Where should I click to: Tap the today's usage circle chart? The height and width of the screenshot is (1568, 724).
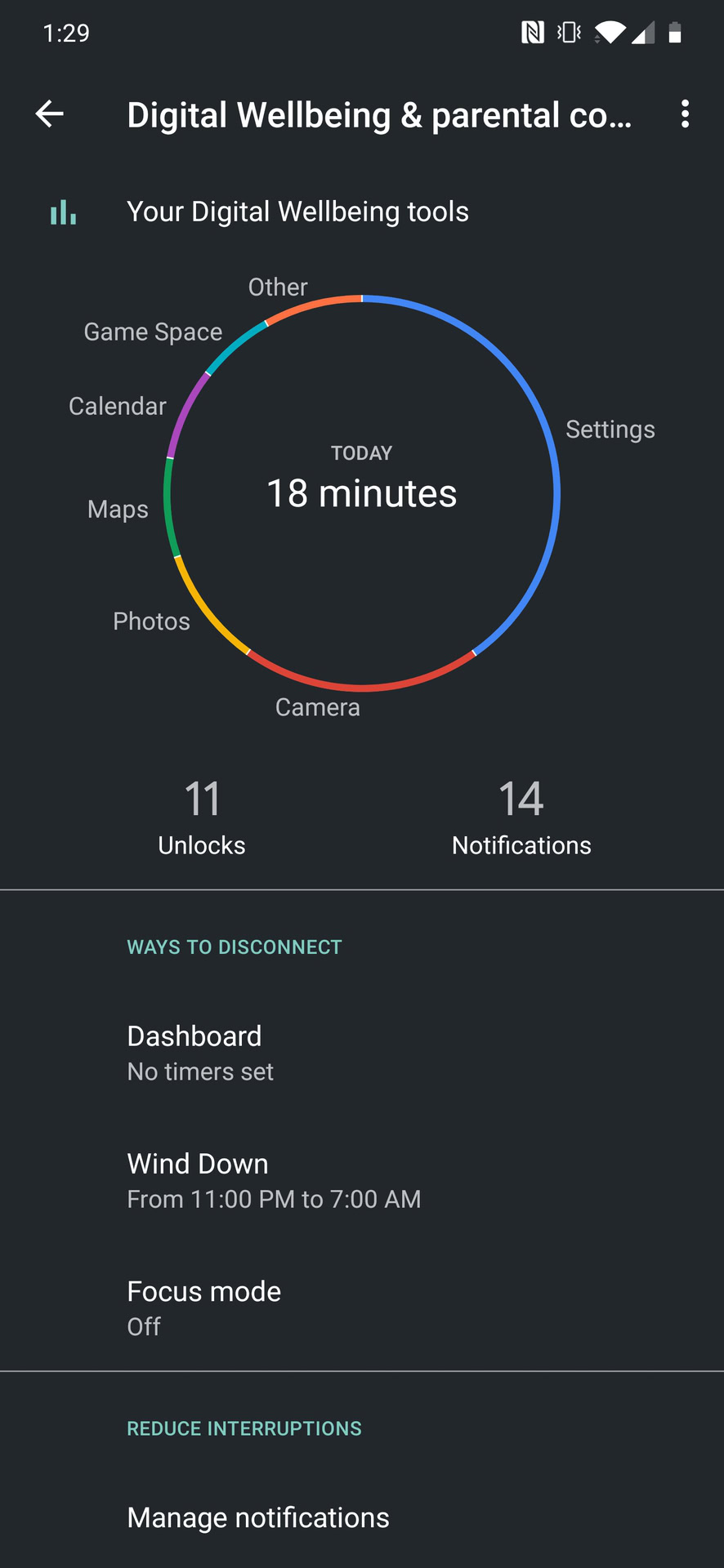tap(361, 492)
